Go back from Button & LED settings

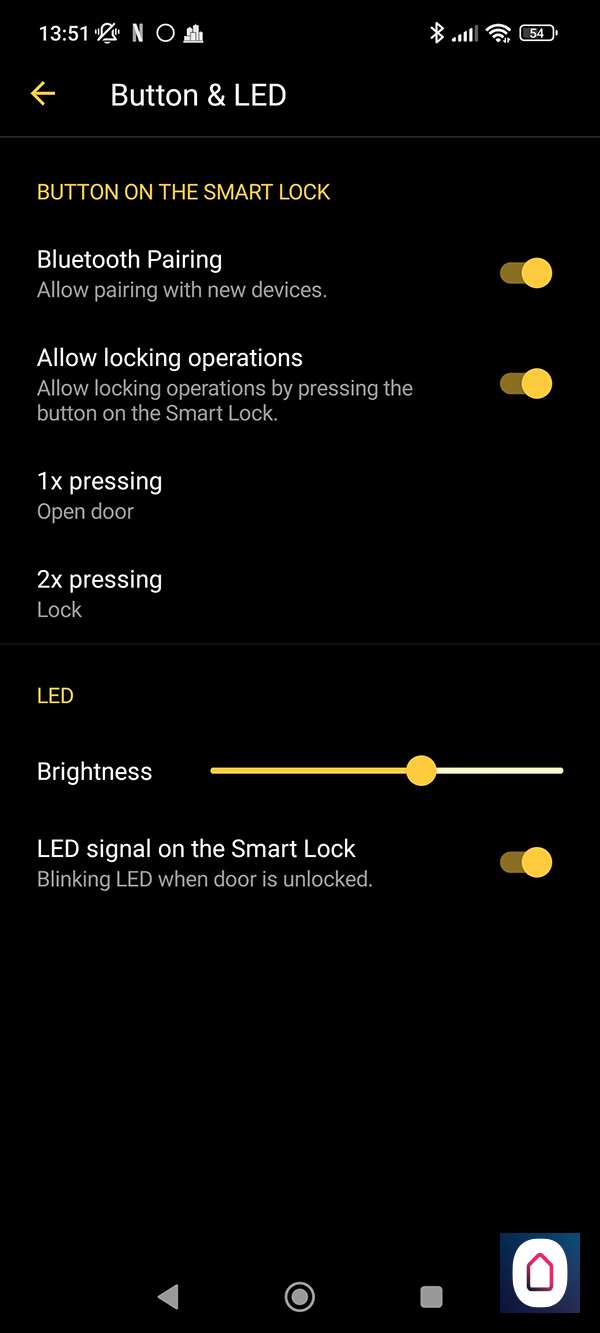point(43,95)
